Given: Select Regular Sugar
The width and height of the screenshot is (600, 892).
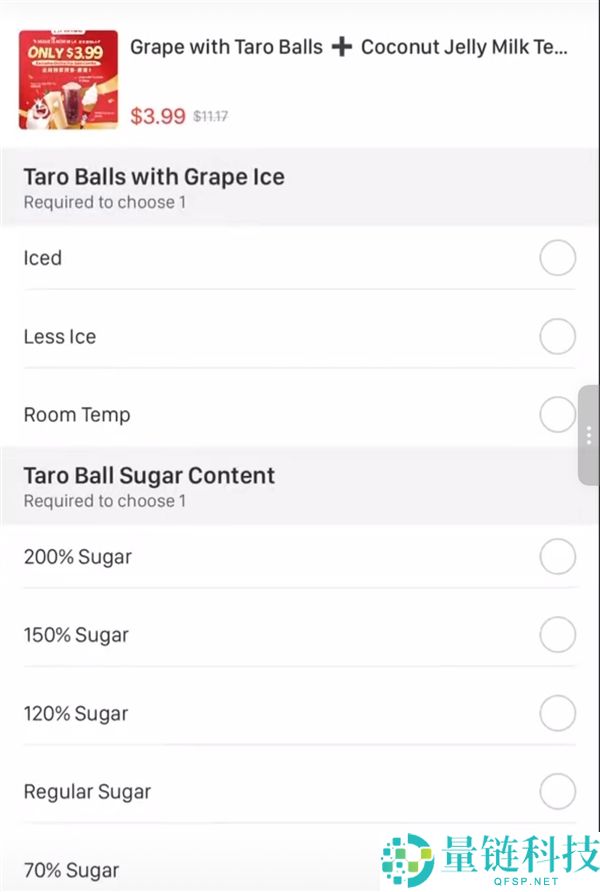Looking at the screenshot, I should [x=557, y=792].
